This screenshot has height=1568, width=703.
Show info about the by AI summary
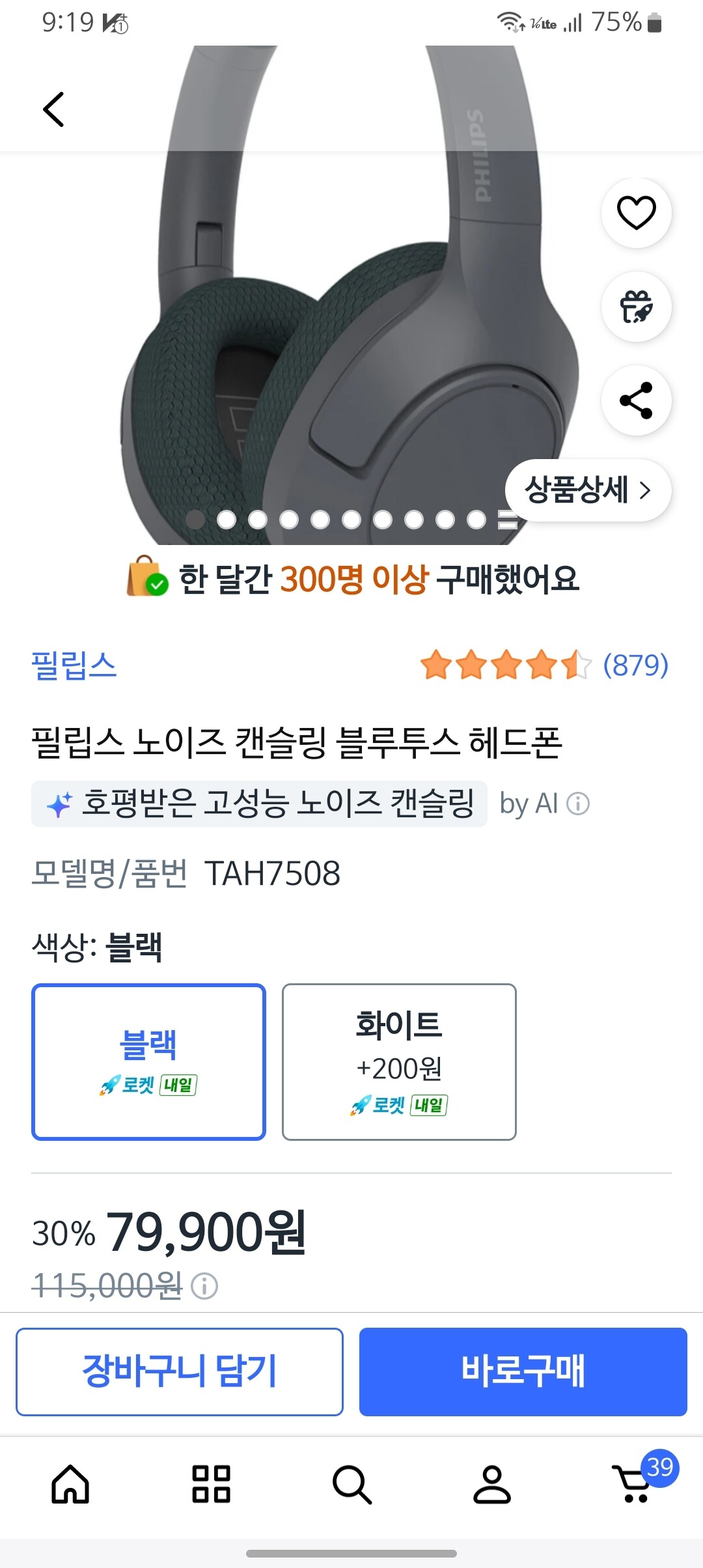(578, 804)
